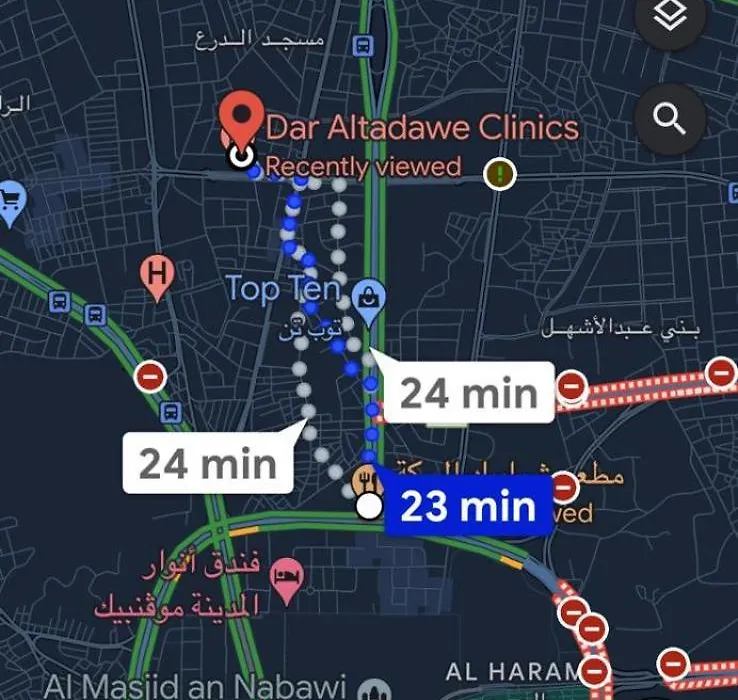This screenshot has height=700, width=738.
Task: Open the restaurant marker at route start
Action: pyautogui.click(x=364, y=478)
